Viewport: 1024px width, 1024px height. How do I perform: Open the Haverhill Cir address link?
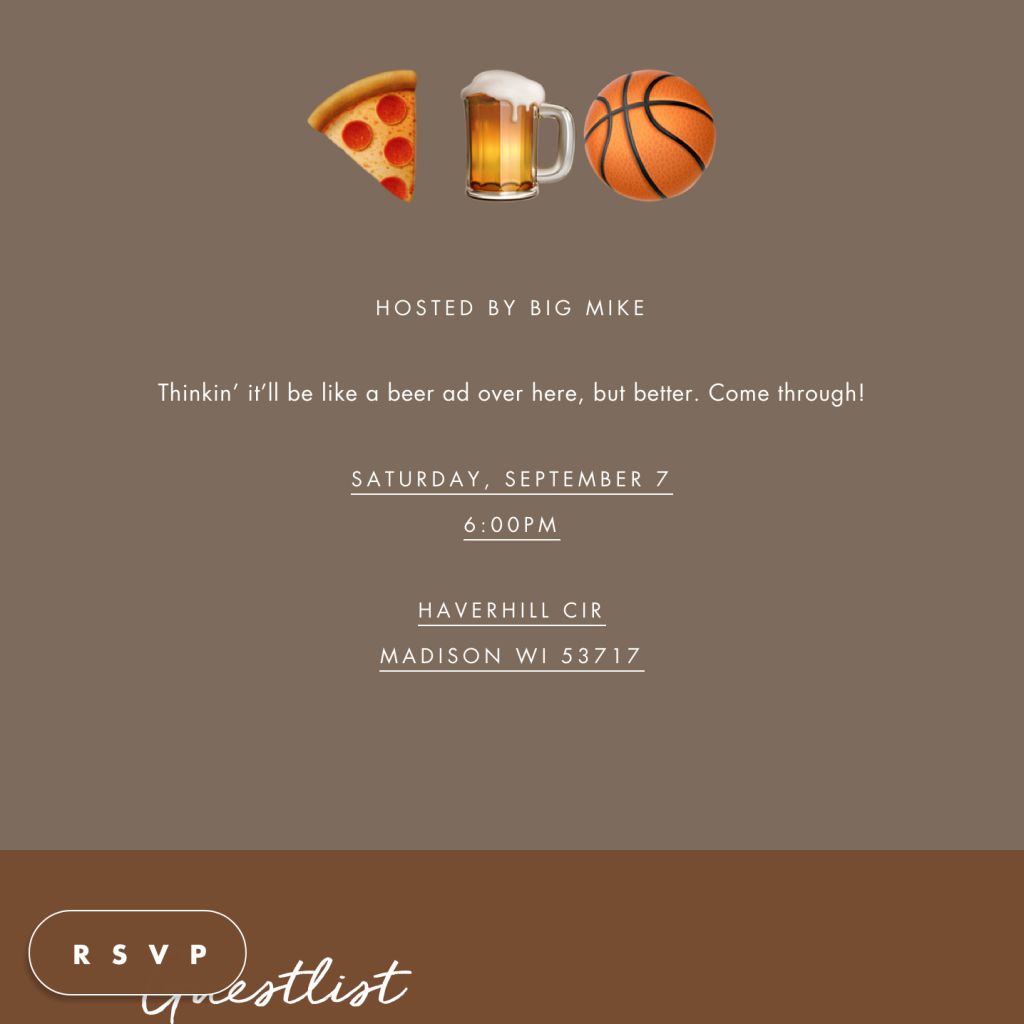pos(511,610)
